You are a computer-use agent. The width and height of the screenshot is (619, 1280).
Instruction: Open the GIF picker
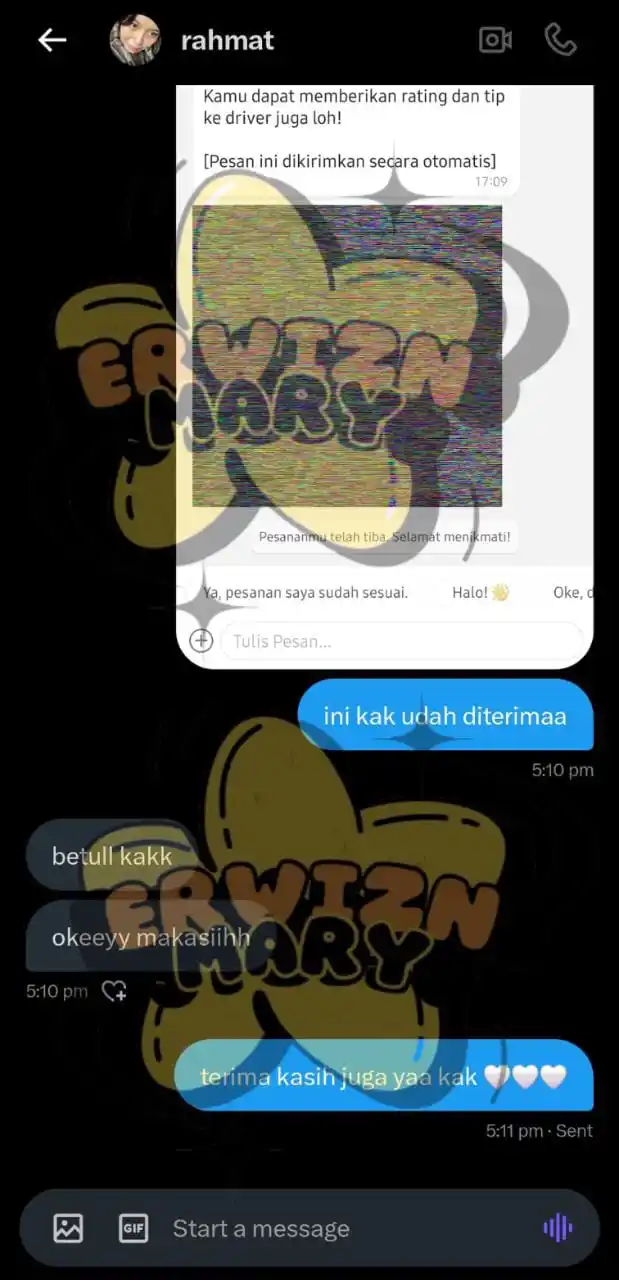pyautogui.click(x=133, y=1228)
